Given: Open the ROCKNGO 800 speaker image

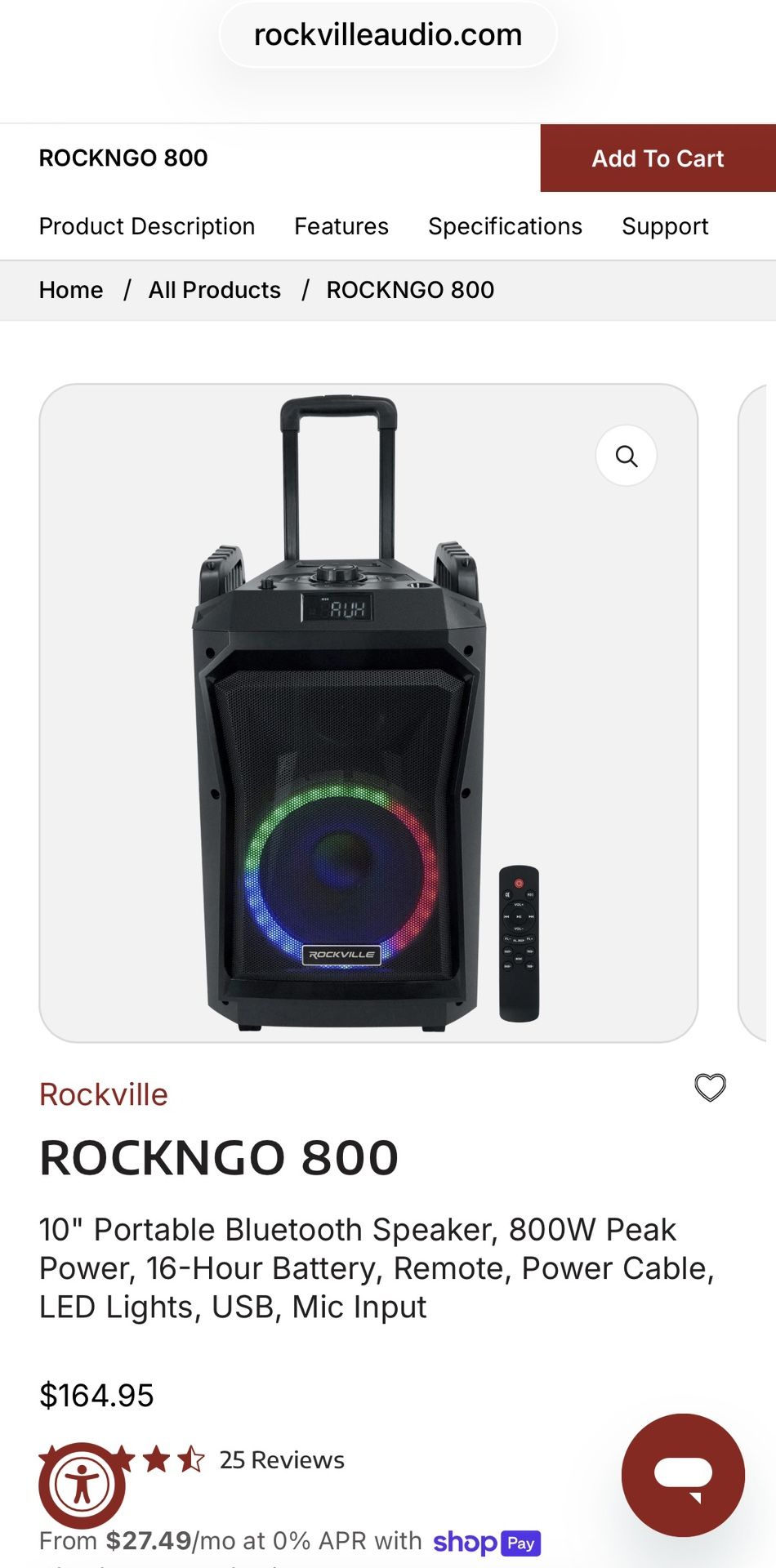Looking at the screenshot, I should point(368,713).
